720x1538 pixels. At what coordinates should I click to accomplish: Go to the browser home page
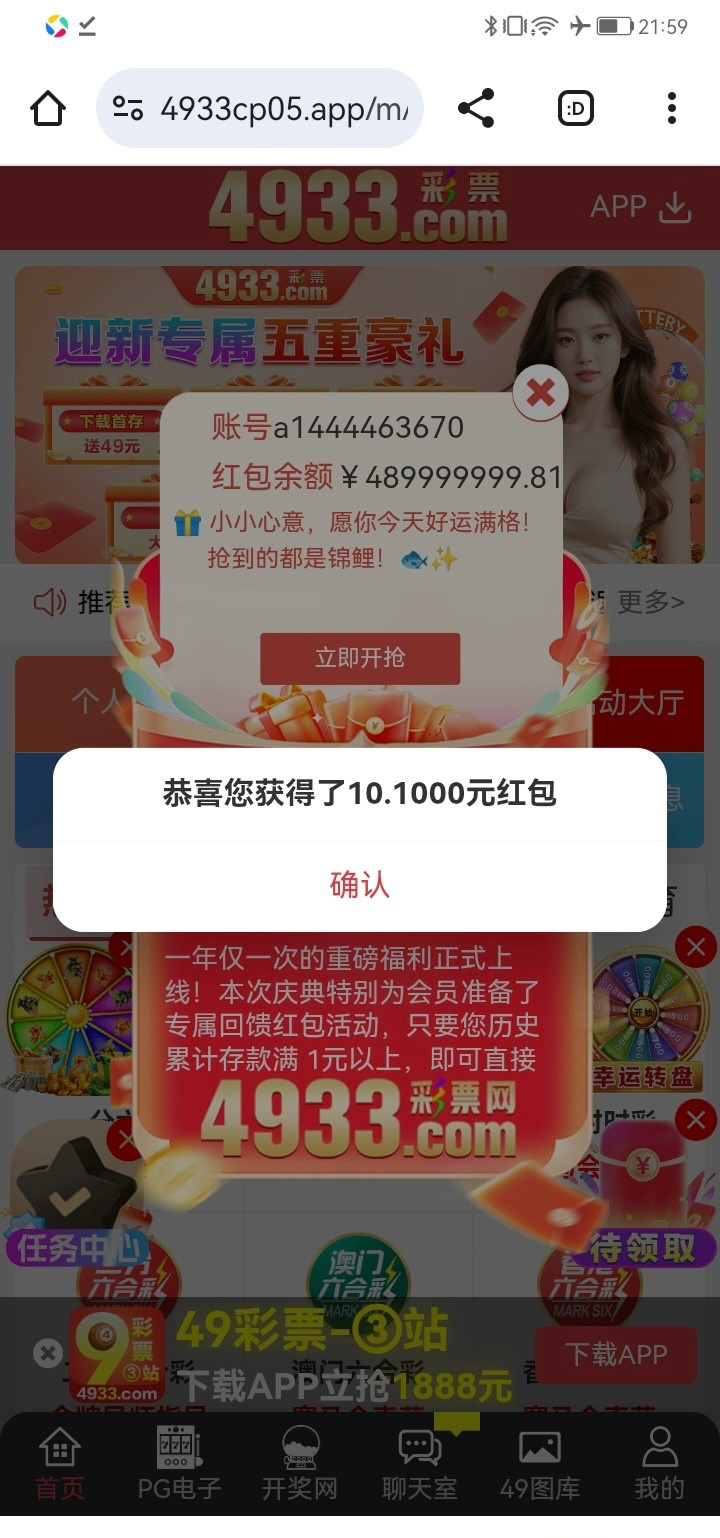click(x=48, y=108)
